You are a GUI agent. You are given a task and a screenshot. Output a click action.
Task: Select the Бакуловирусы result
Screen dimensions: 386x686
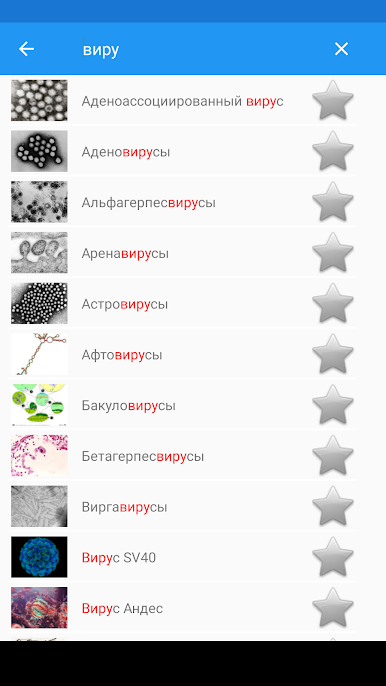182,405
